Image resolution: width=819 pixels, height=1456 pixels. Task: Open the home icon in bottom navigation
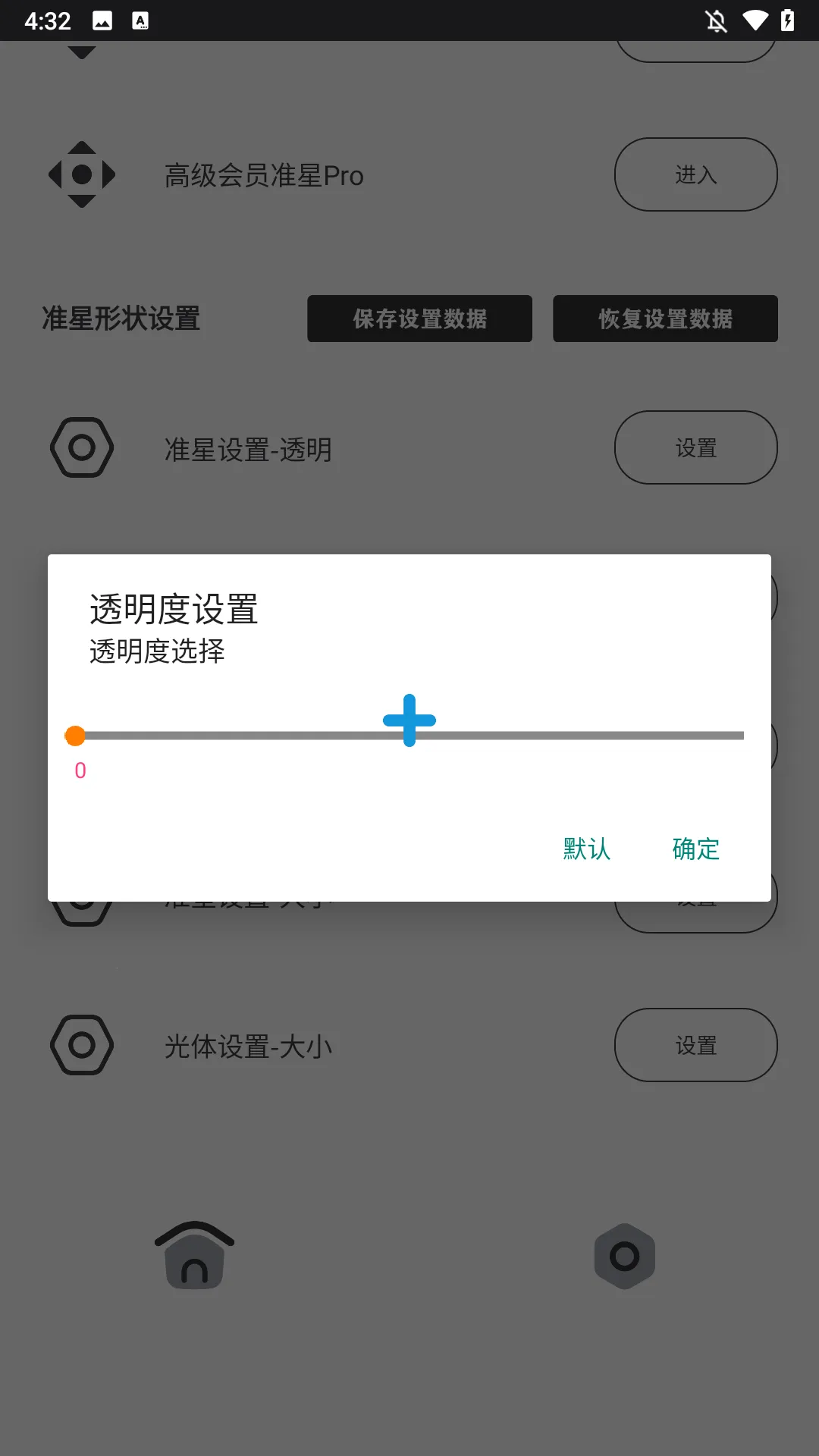[x=194, y=1255]
